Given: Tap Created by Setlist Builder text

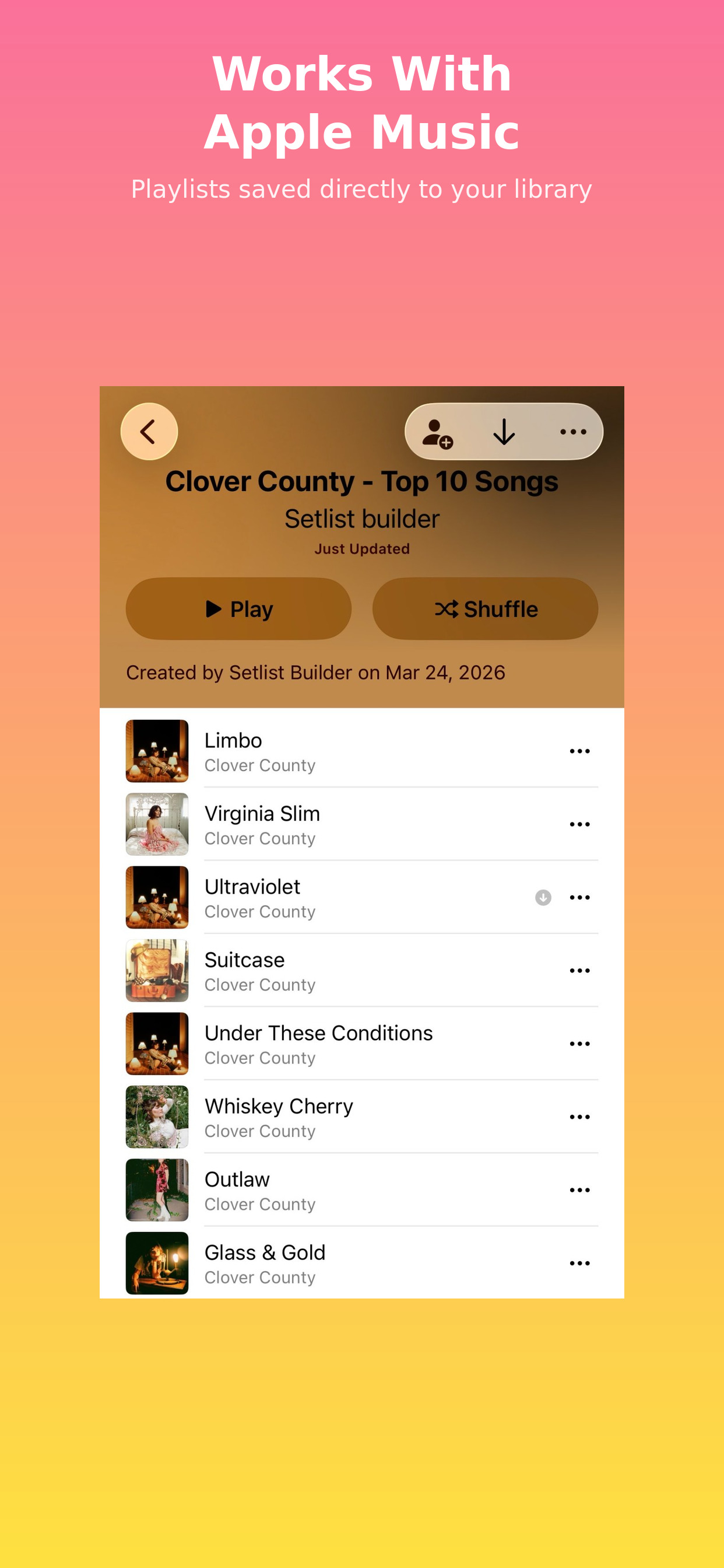Looking at the screenshot, I should [315, 672].
